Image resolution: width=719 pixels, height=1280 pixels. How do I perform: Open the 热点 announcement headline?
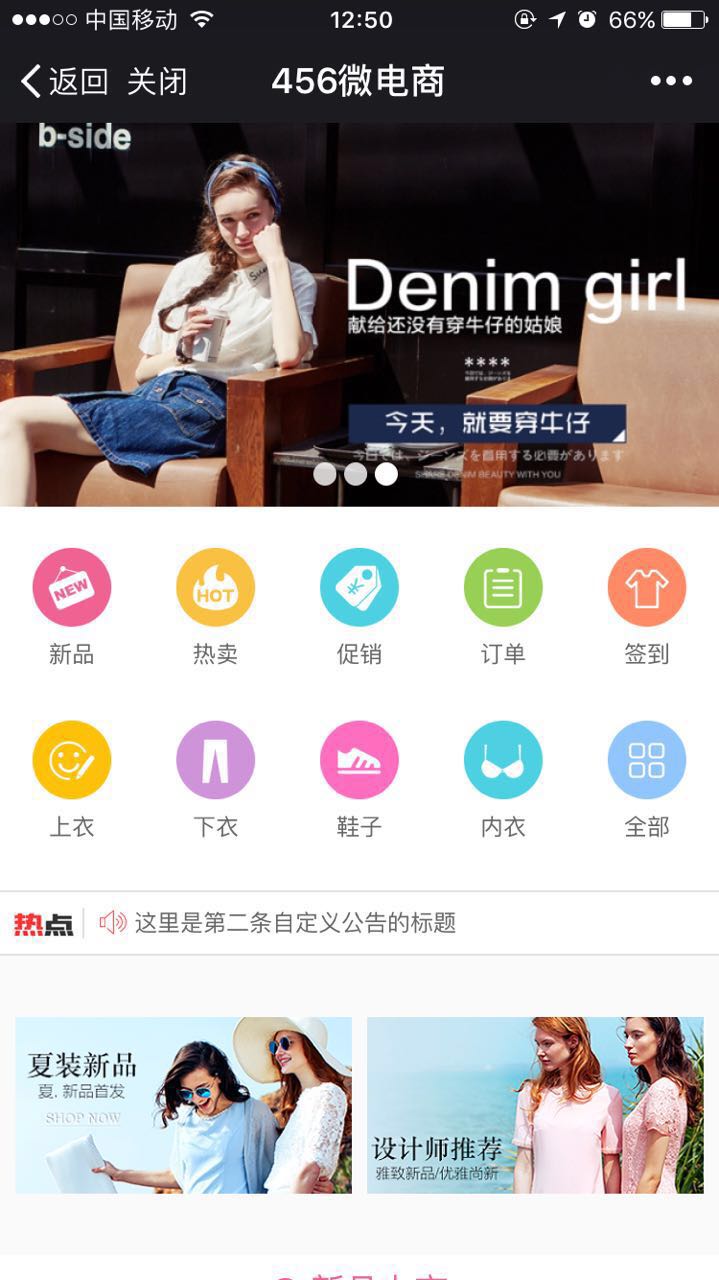(295, 923)
